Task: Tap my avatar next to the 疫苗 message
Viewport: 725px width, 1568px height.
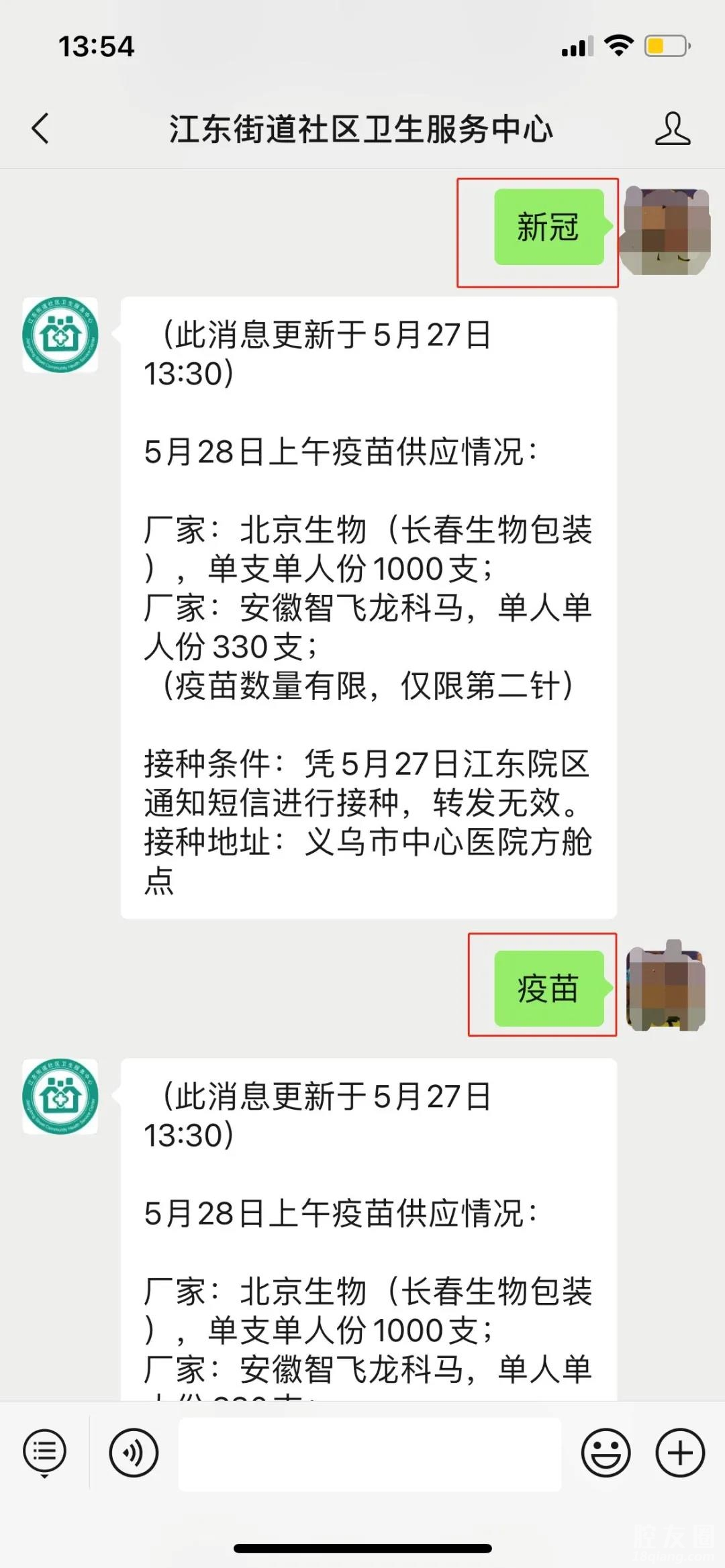Action: (x=666, y=987)
